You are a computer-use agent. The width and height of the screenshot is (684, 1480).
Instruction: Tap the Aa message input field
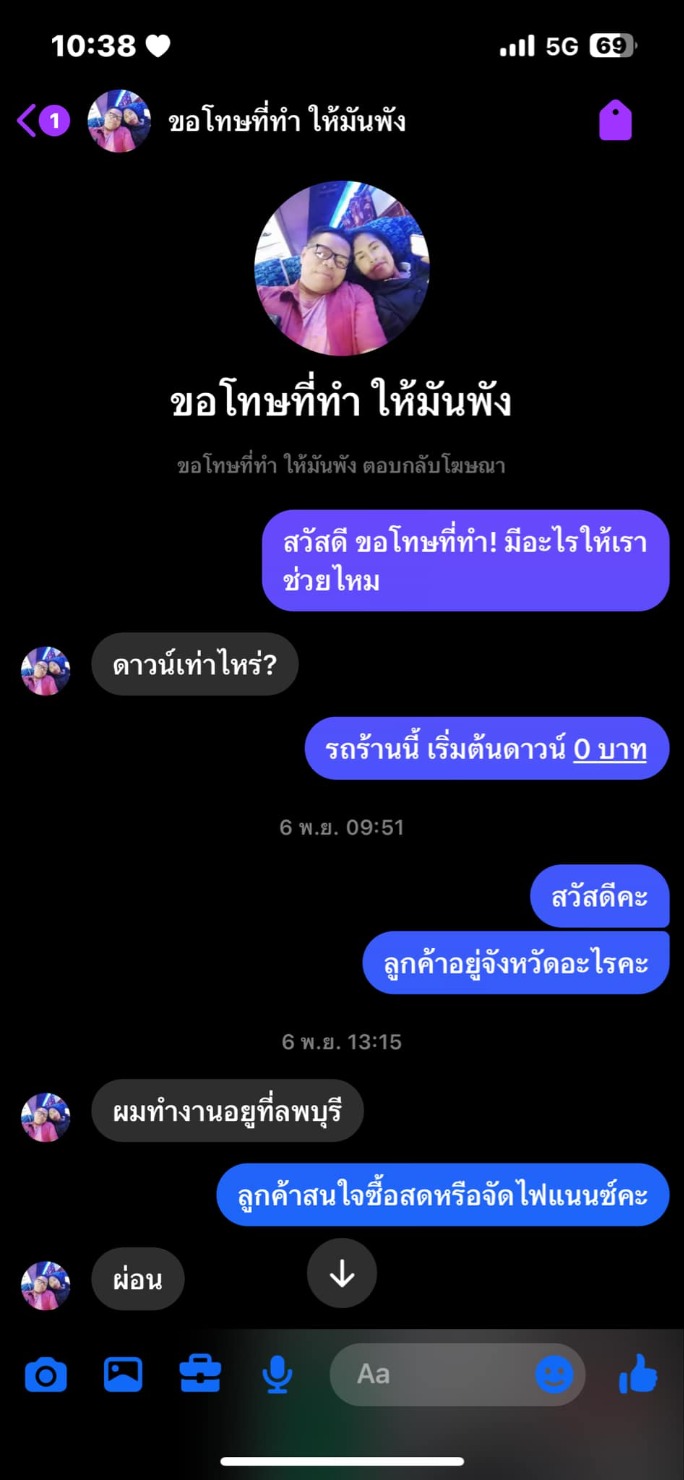pyautogui.click(x=440, y=1374)
